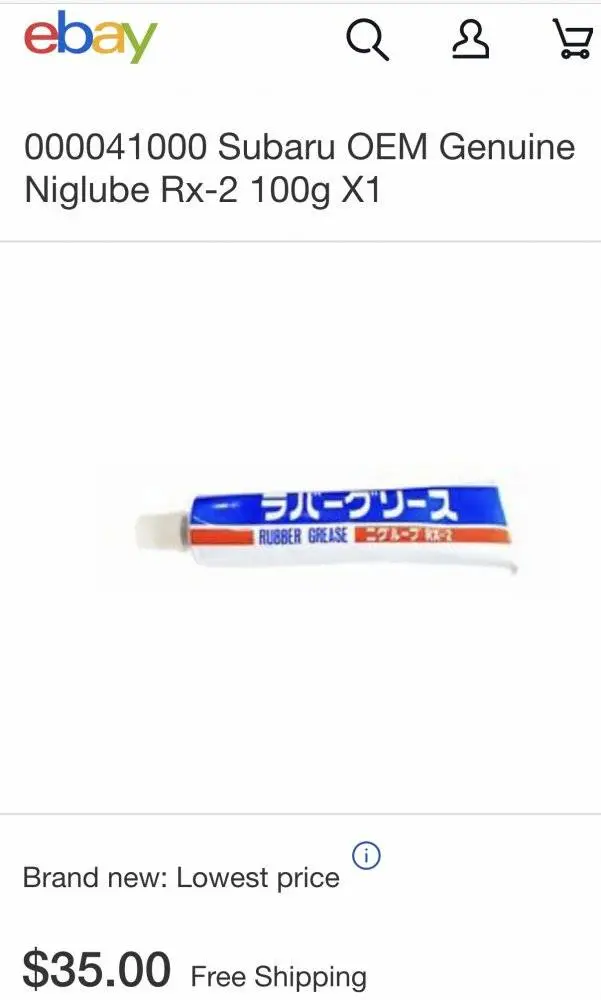Image resolution: width=601 pixels, height=1000 pixels.
Task: View the rubber grease product image
Action: (x=325, y=530)
